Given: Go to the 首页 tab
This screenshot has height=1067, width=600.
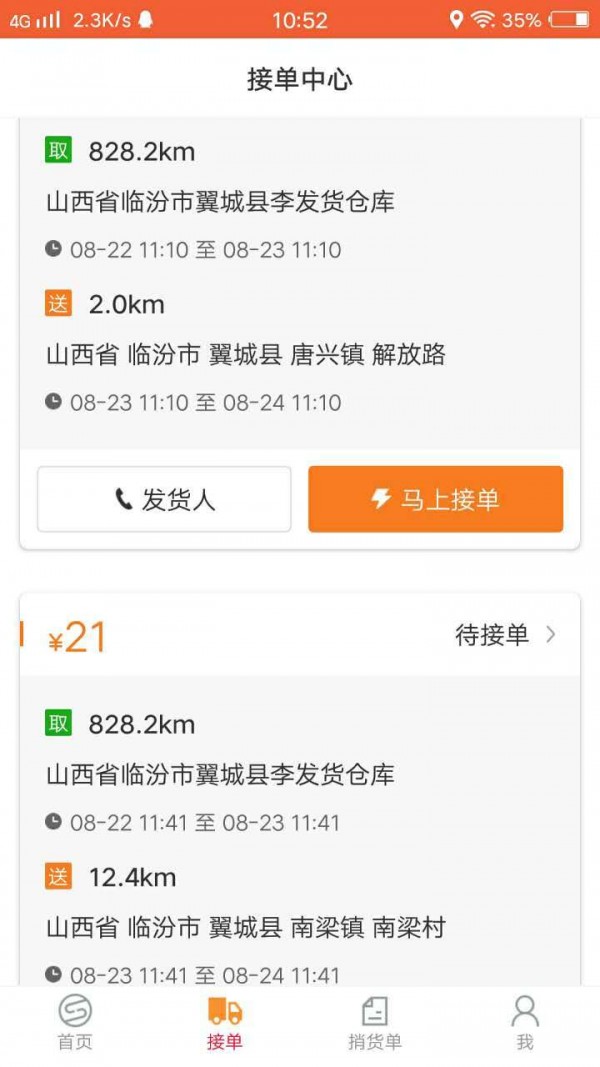Looking at the screenshot, I should pyautogui.click(x=75, y=1022).
